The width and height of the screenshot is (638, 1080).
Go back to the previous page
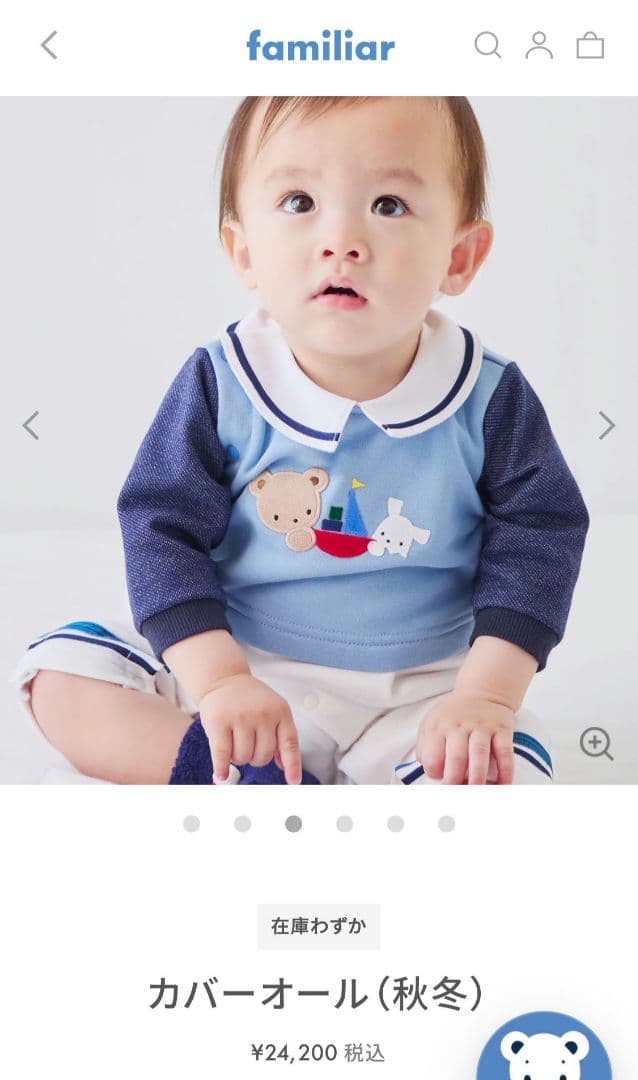tap(49, 45)
